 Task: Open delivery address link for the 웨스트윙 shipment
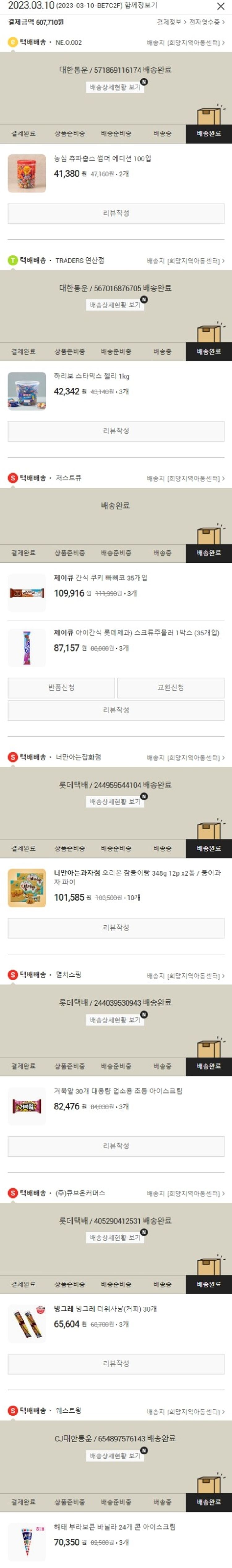[x=185, y=1411]
